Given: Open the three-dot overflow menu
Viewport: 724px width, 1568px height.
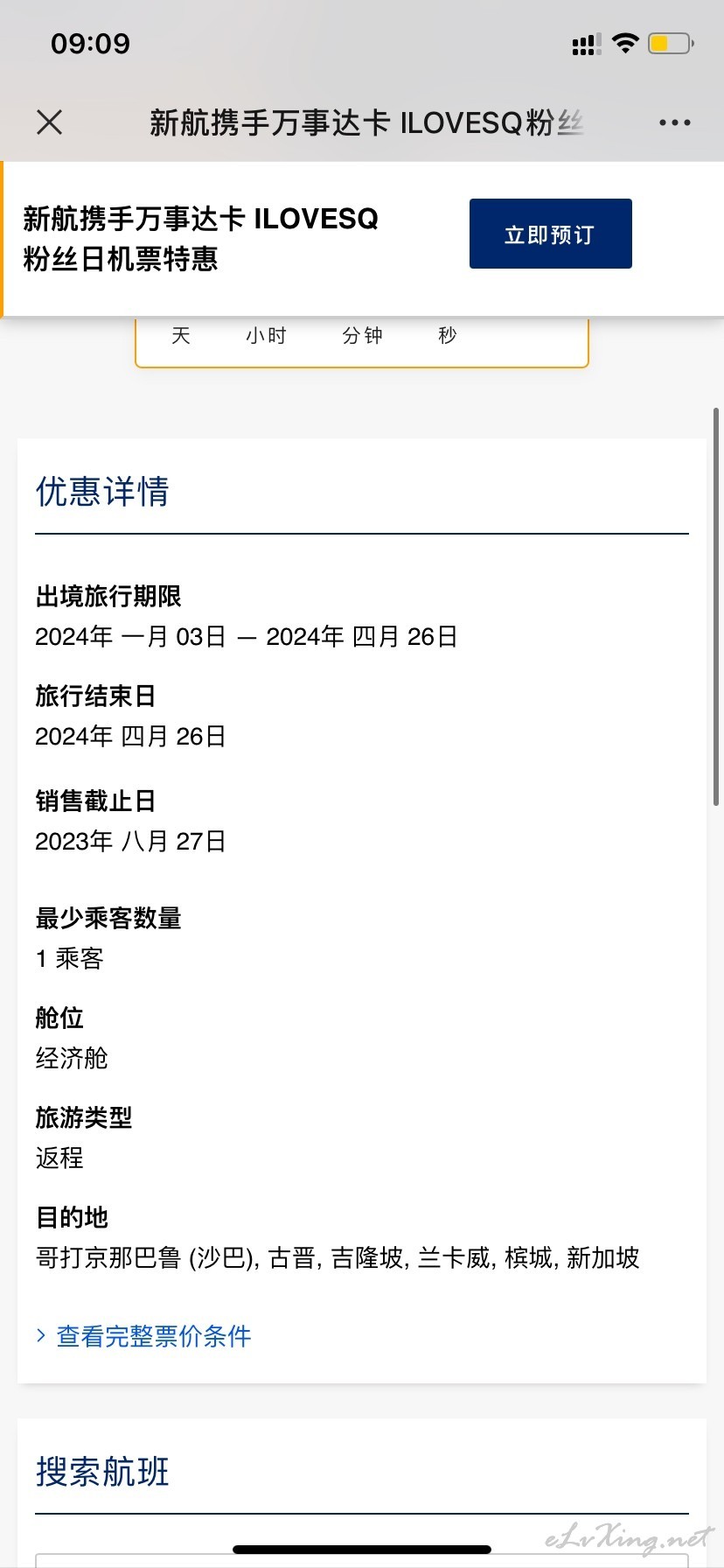Looking at the screenshot, I should coord(674,122).
